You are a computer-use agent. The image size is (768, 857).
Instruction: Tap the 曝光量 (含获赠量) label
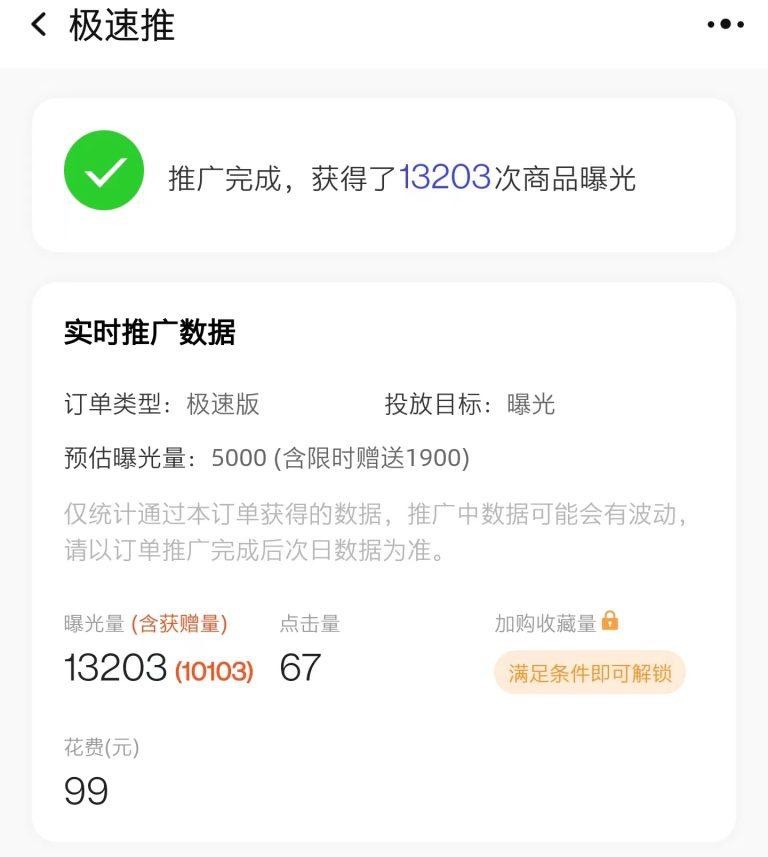[143, 622]
